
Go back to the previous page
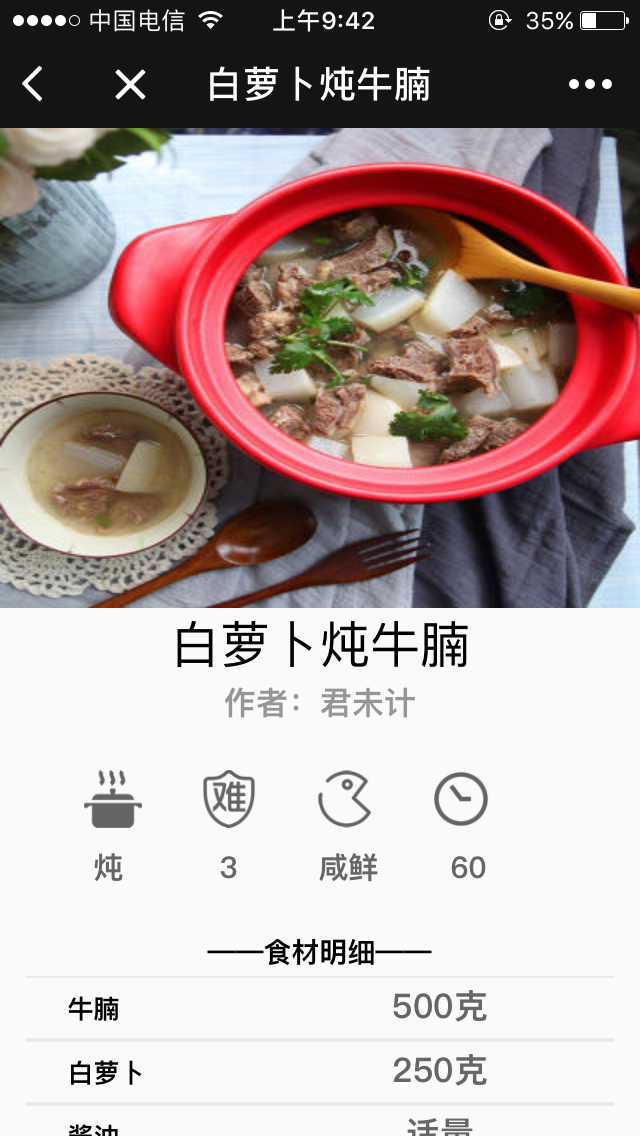[33, 85]
